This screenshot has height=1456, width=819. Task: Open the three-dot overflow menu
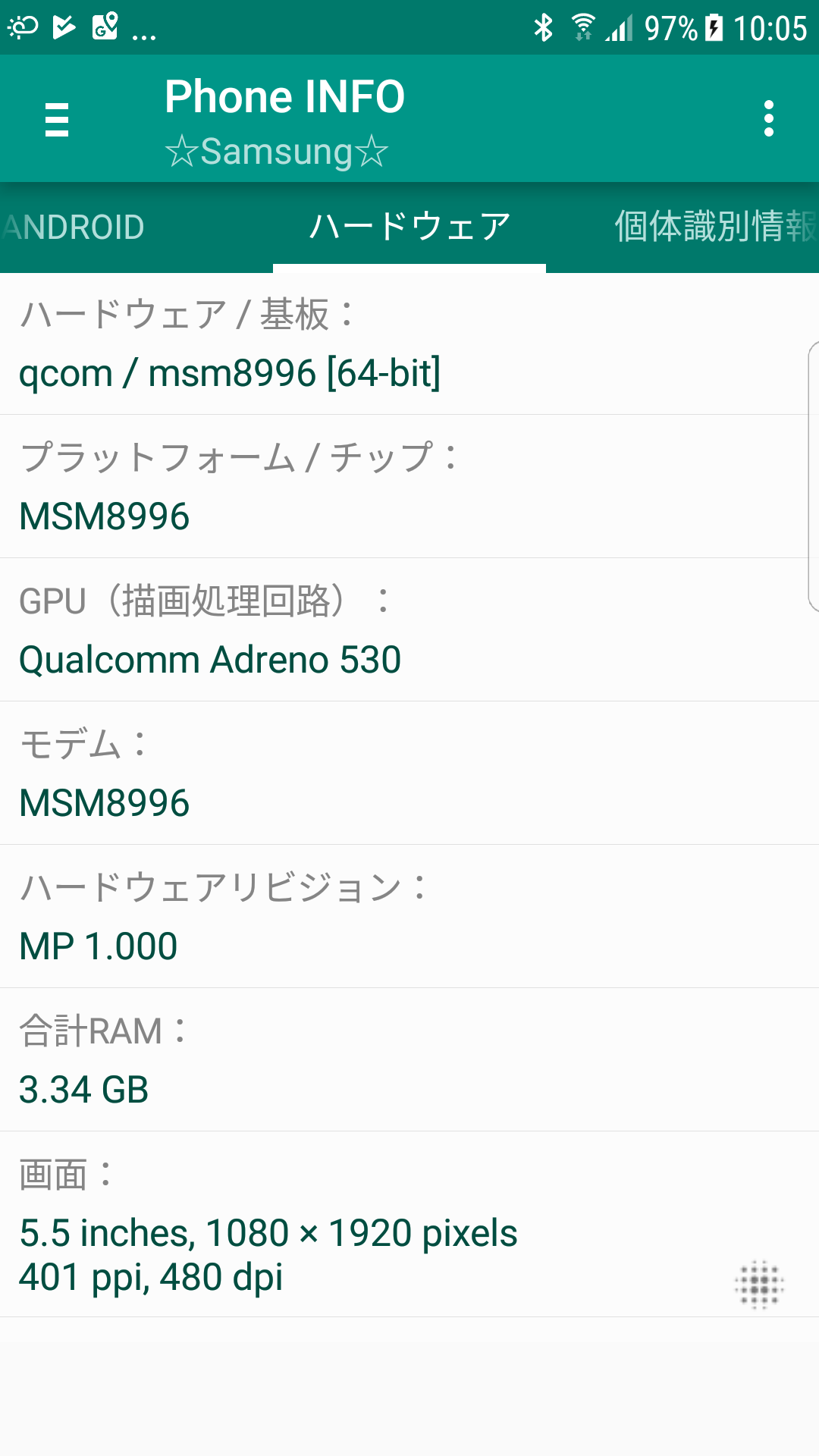769,119
